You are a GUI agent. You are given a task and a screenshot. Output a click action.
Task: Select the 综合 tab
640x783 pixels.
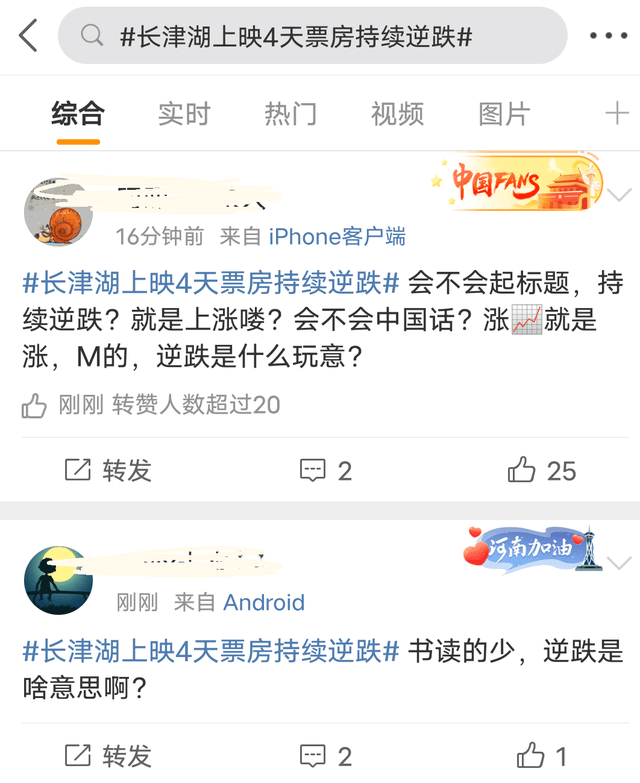pos(78,114)
